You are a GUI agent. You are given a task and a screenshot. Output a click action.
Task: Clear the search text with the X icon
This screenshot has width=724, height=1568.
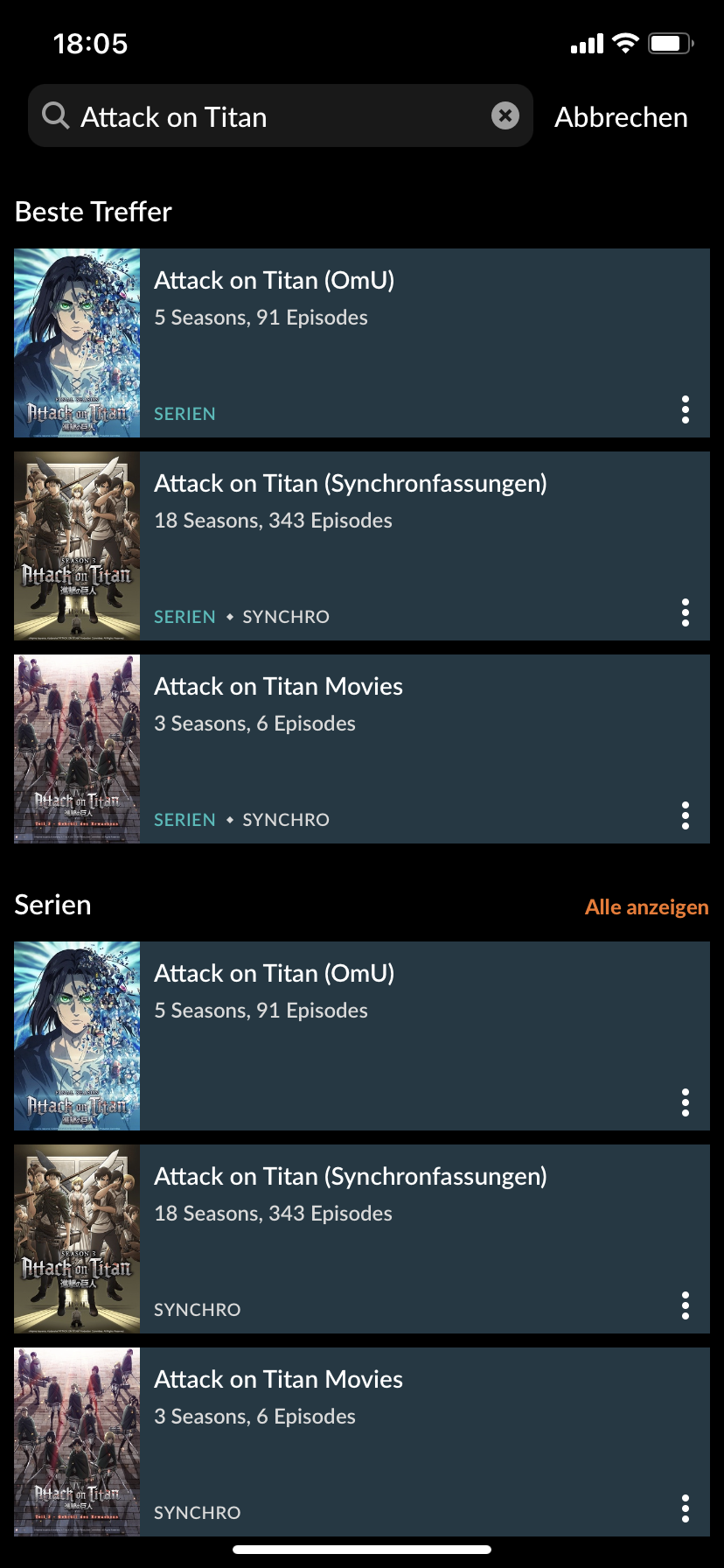(505, 115)
